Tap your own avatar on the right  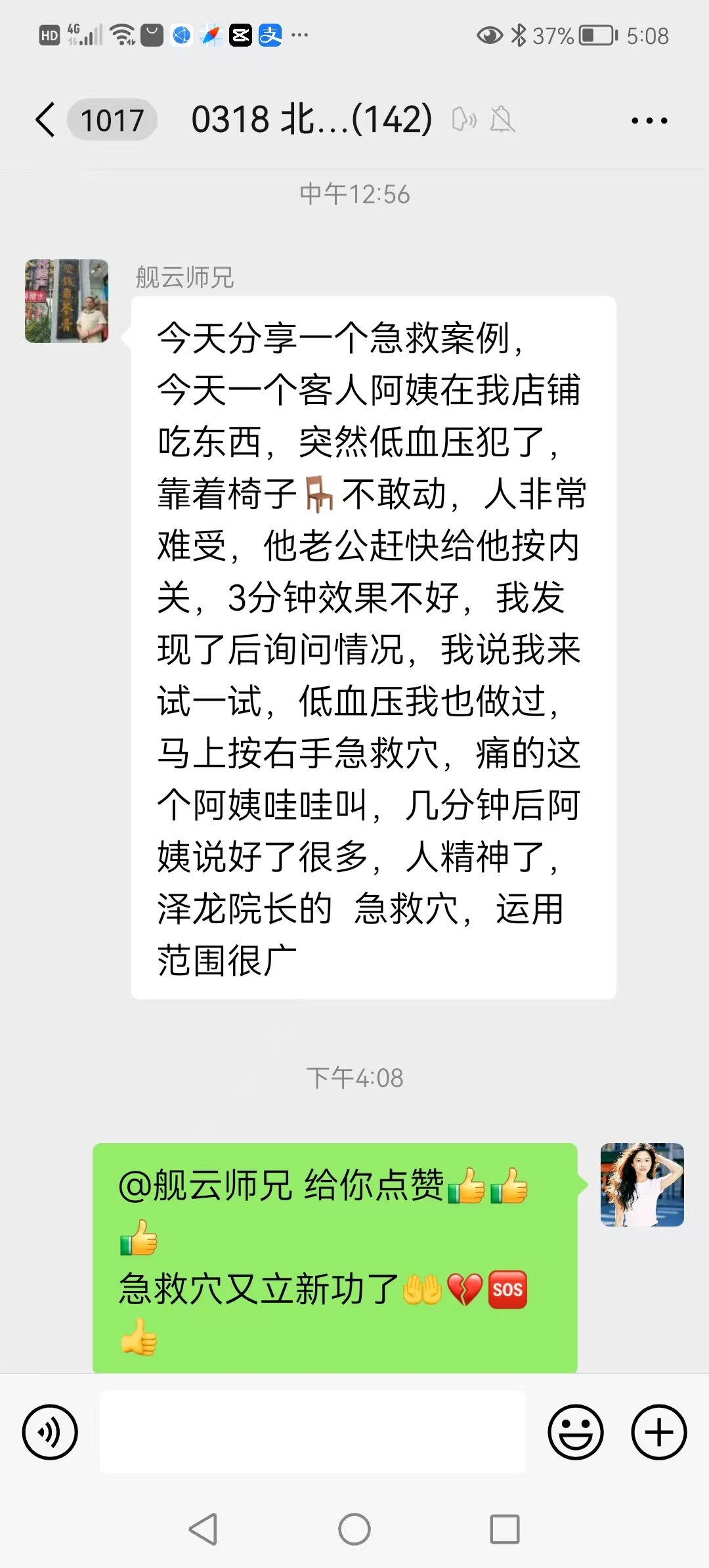(641, 1185)
